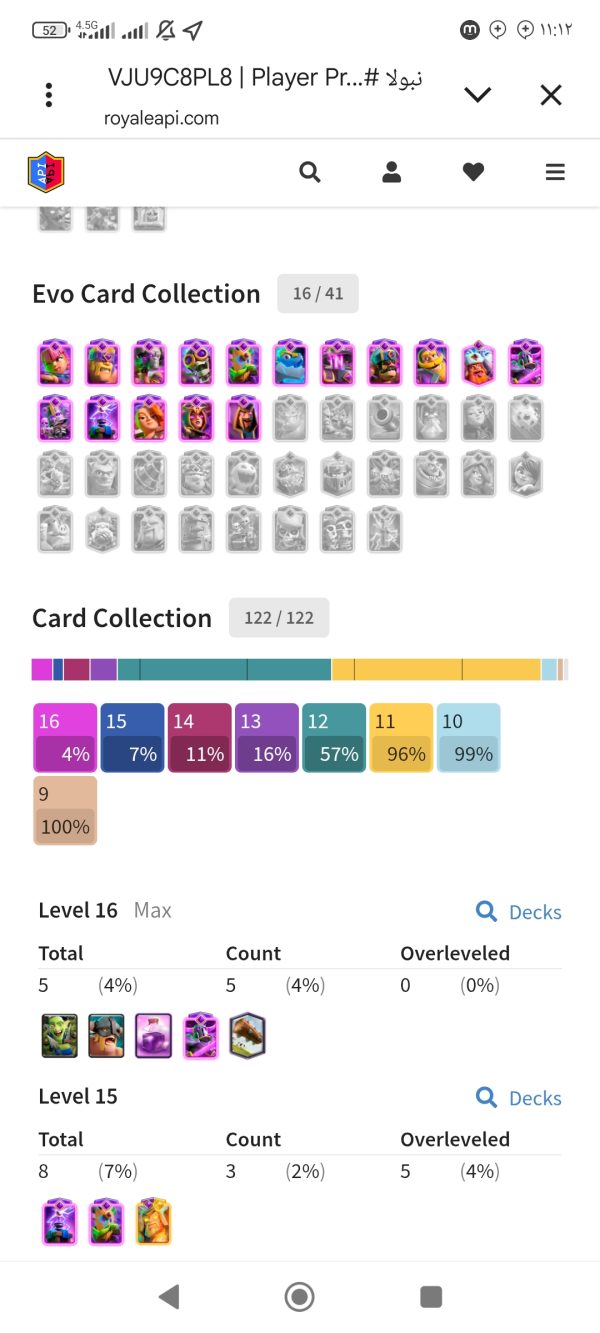
Task: Tap the RoyaleAPI logo to go home
Action: pos(46,172)
